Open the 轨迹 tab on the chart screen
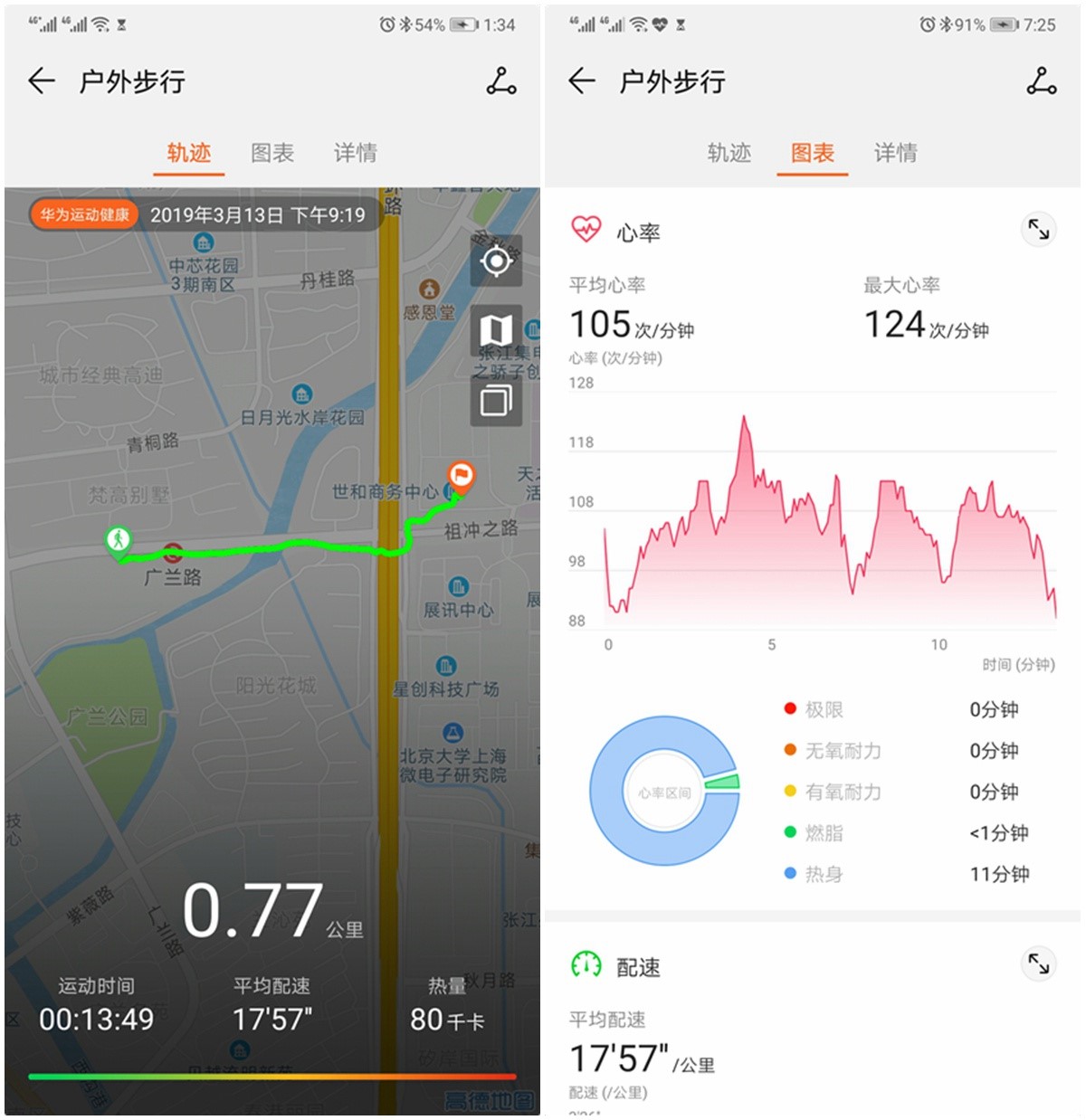Image resolution: width=1086 pixels, height=1120 pixels. (x=729, y=153)
